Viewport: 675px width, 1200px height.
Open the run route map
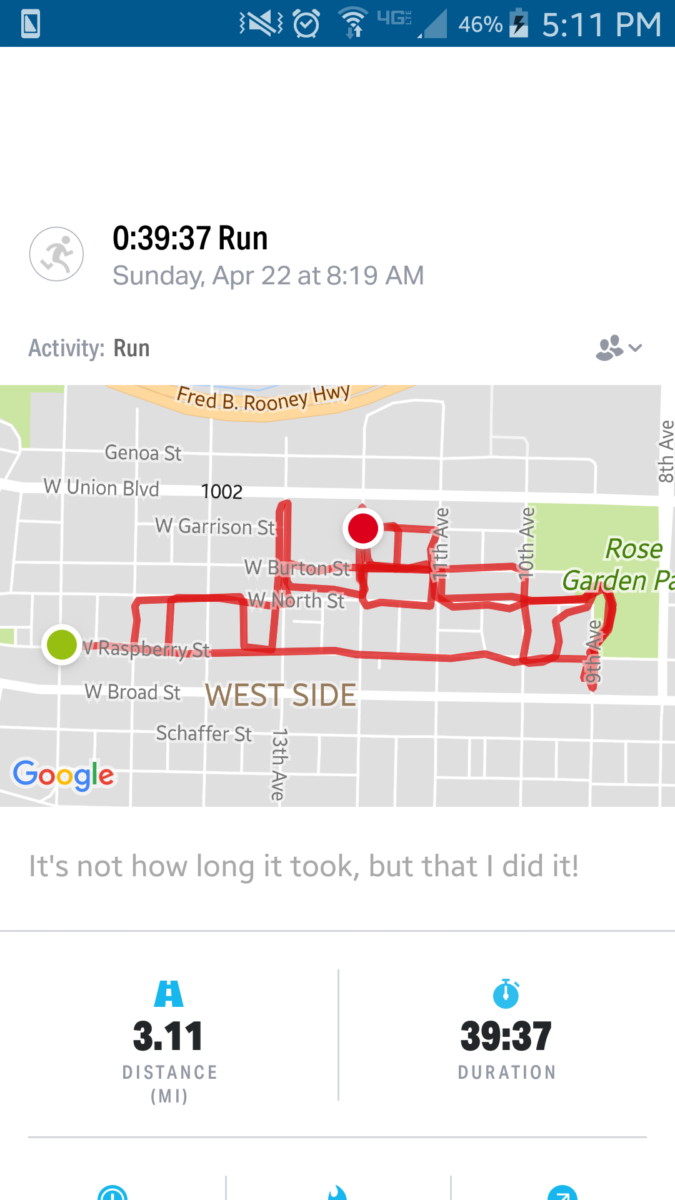click(x=337, y=595)
